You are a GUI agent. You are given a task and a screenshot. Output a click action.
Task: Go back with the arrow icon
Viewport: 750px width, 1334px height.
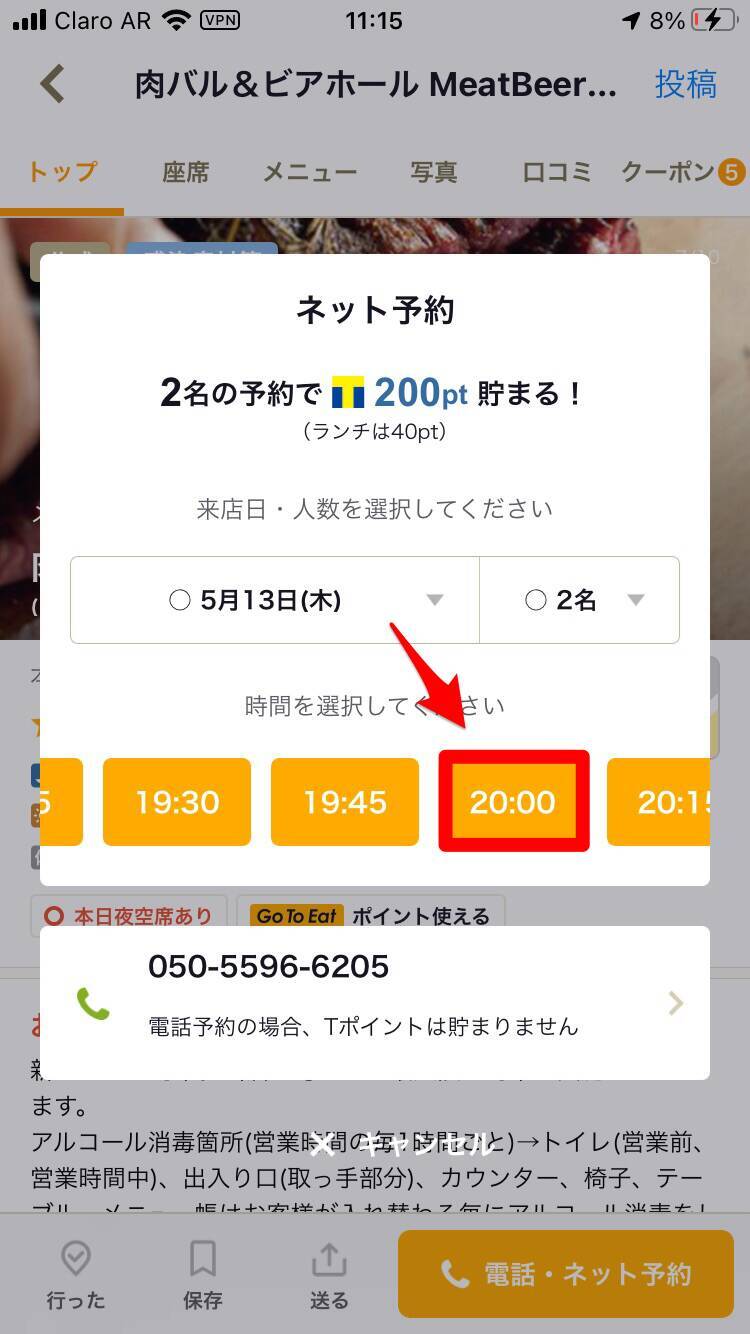click(52, 85)
